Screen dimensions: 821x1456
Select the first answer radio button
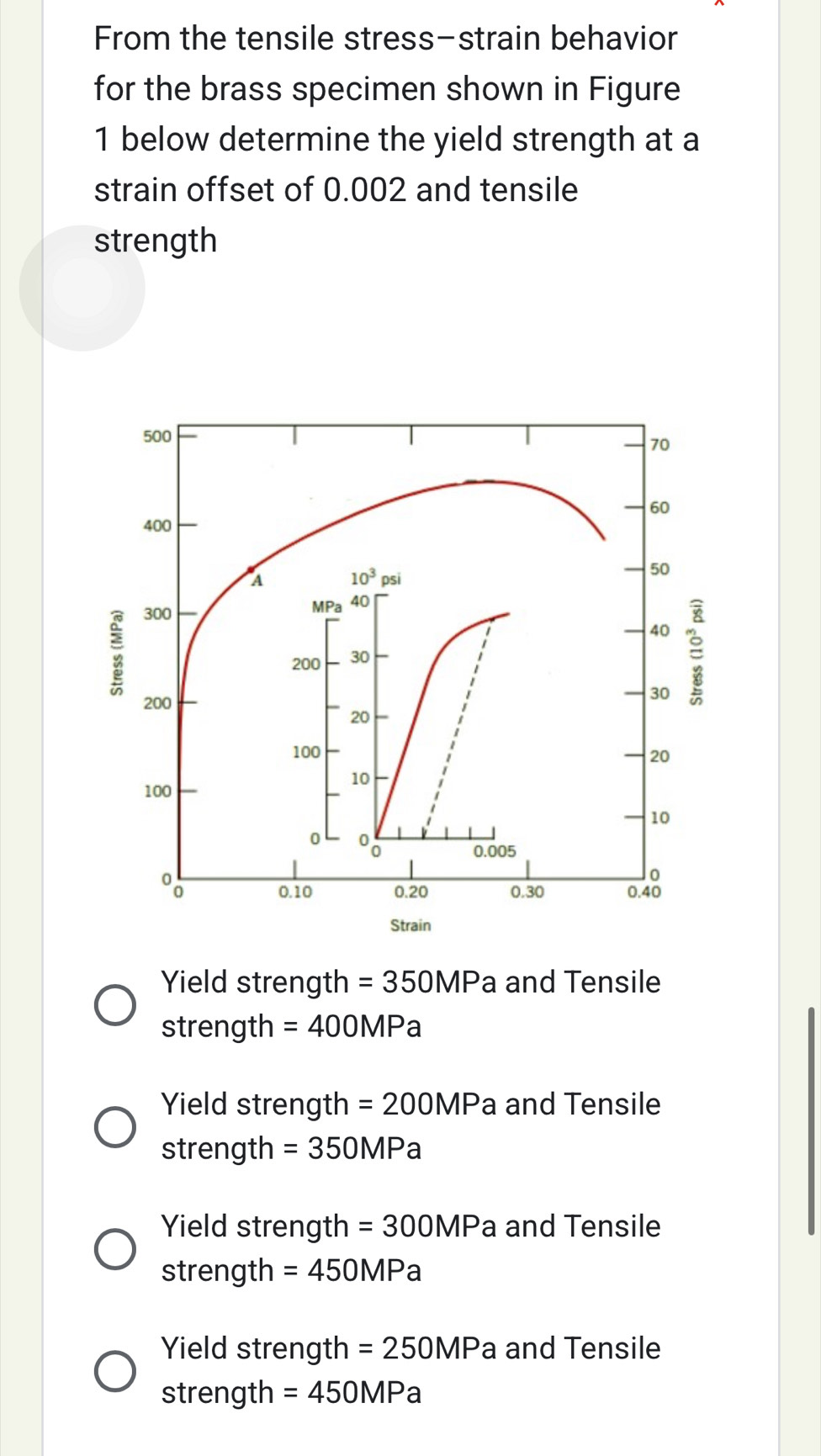coord(116,1003)
